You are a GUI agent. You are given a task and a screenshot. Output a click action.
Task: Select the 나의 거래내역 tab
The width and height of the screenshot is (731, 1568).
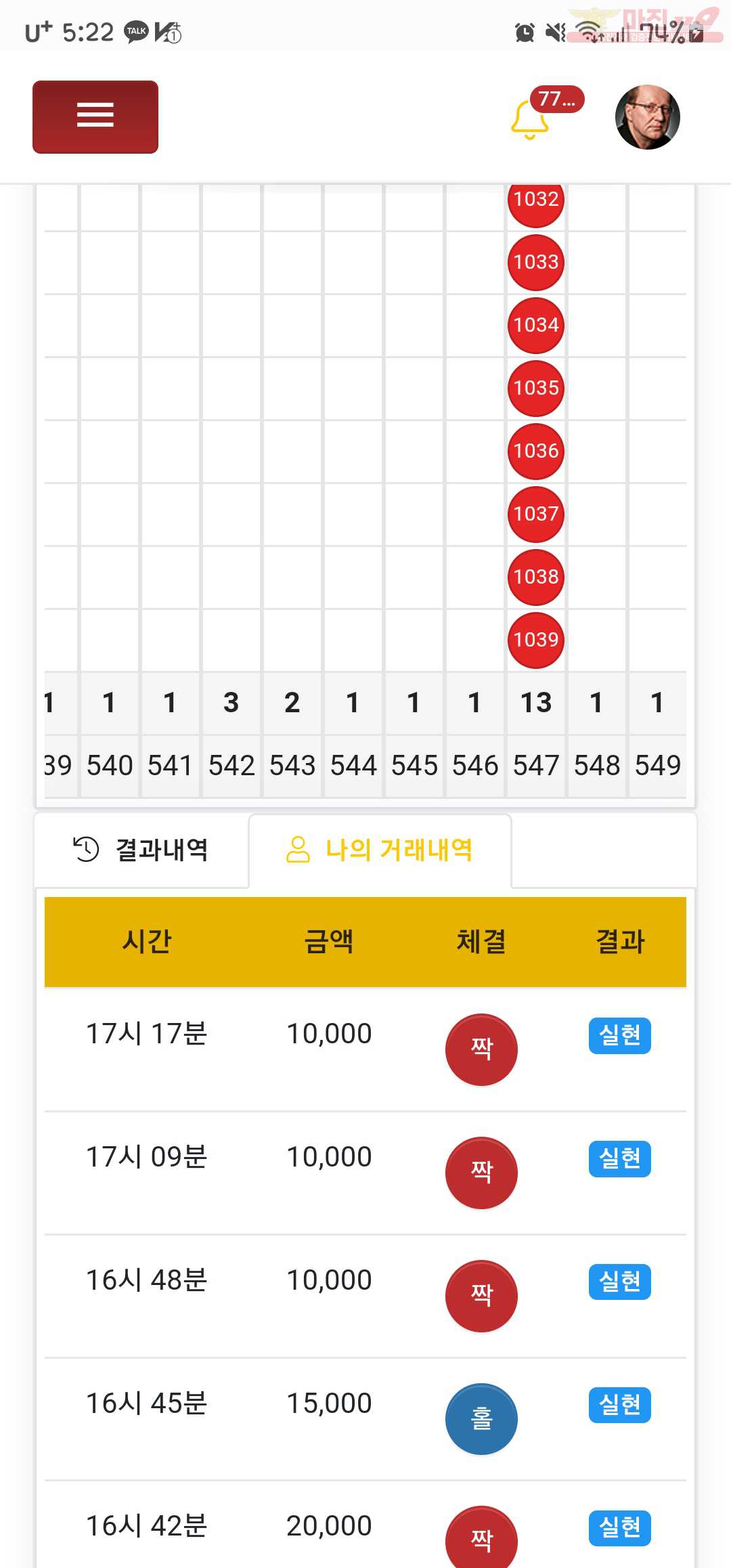pos(380,850)
